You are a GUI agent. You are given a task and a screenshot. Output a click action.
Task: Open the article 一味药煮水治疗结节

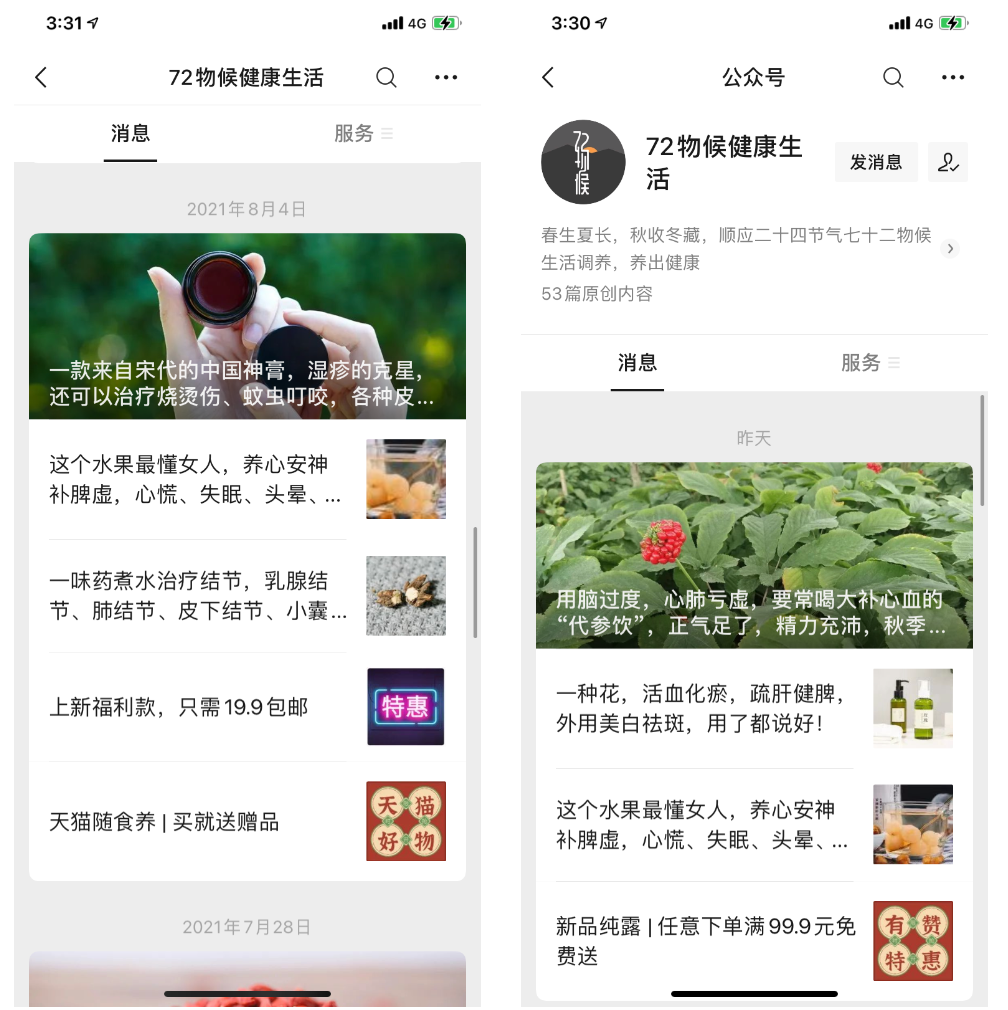click(x=200, y=596)
